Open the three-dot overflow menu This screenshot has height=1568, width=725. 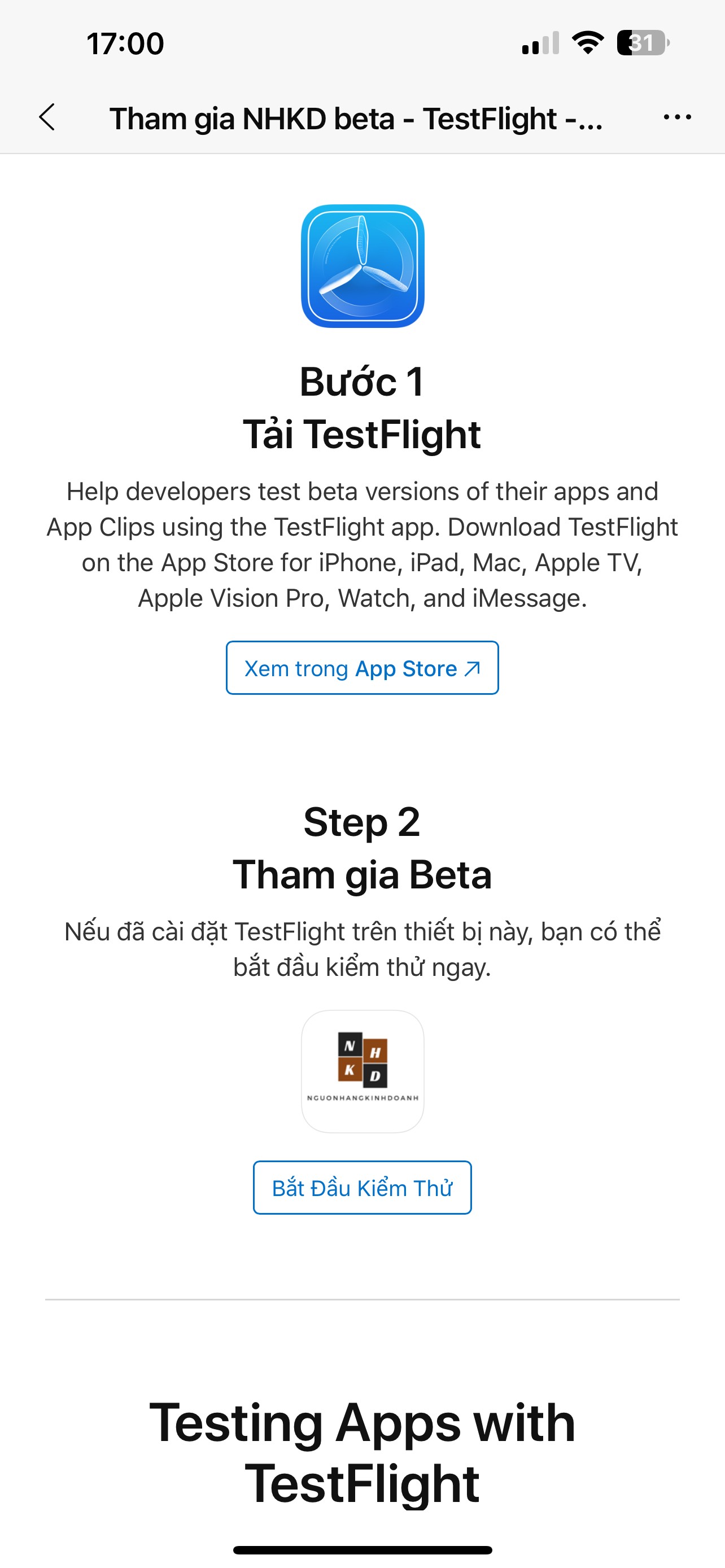(x=677, y=117)
